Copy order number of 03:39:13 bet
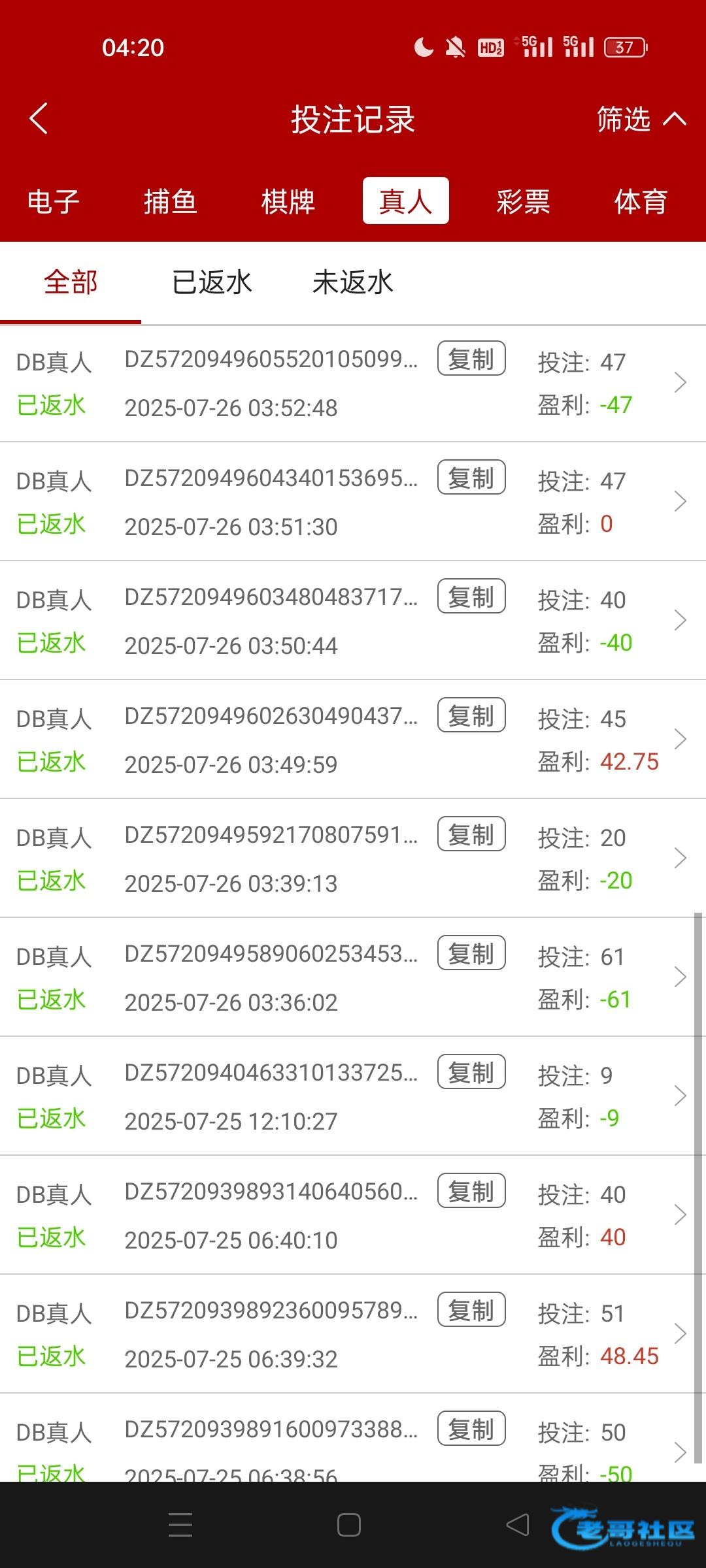 tap(471, 834)
